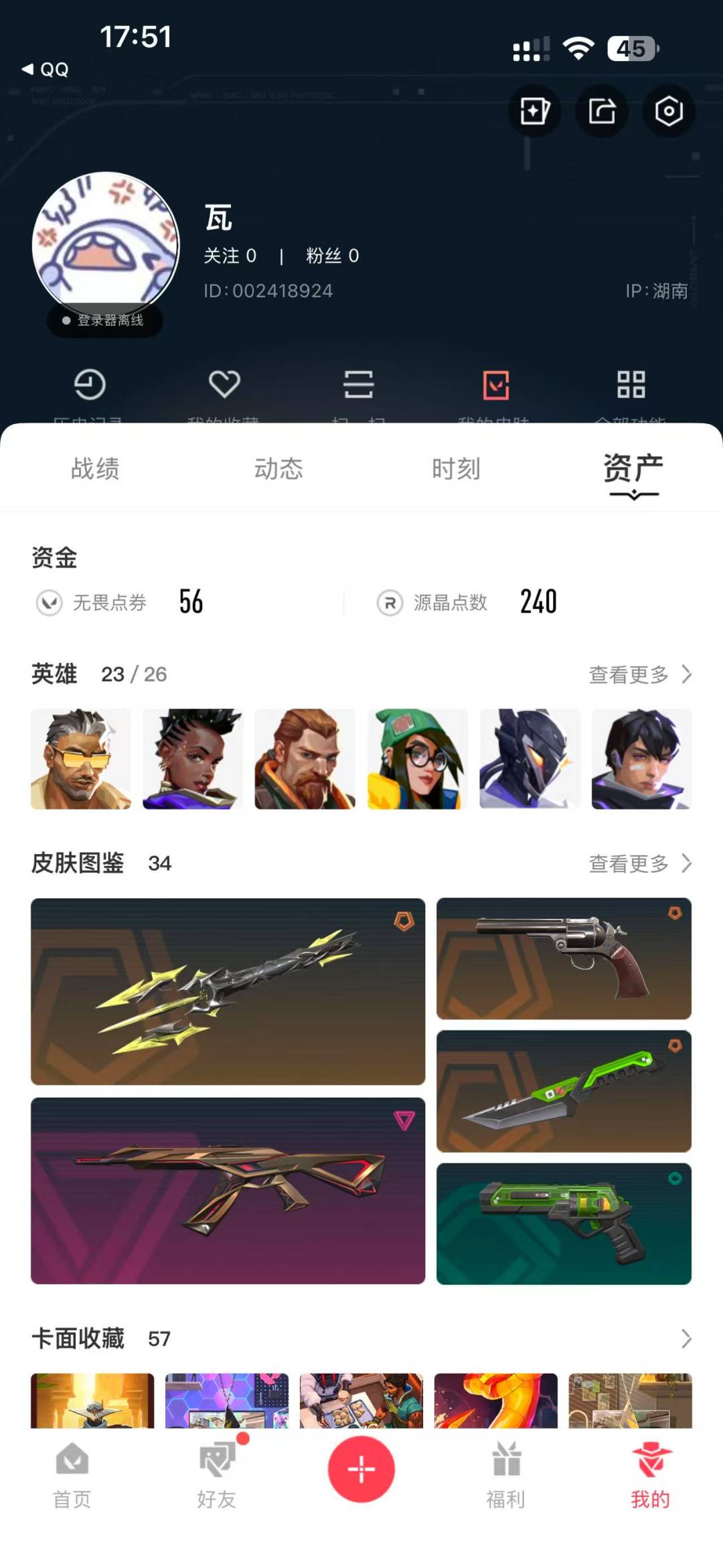Switch to the 战绩 tab

[x=95, y=468]
